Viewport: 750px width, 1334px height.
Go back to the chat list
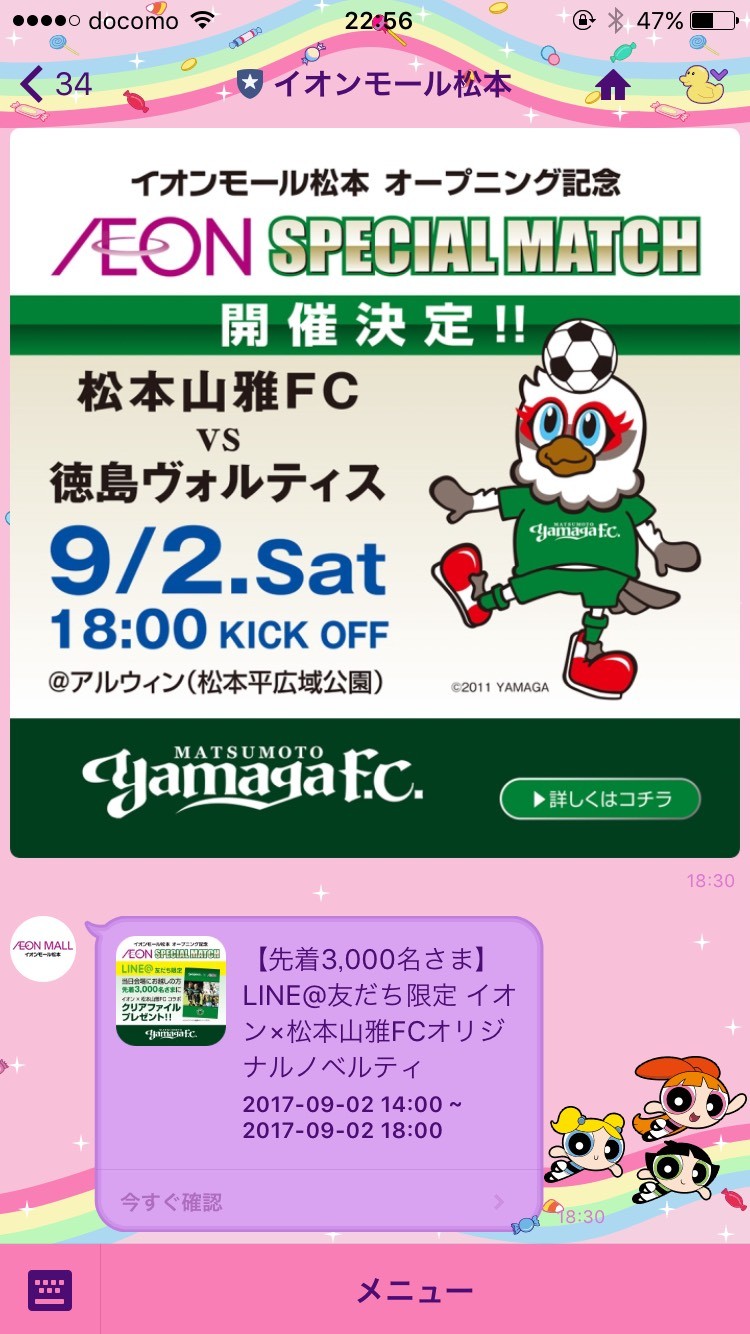(55, 84)
